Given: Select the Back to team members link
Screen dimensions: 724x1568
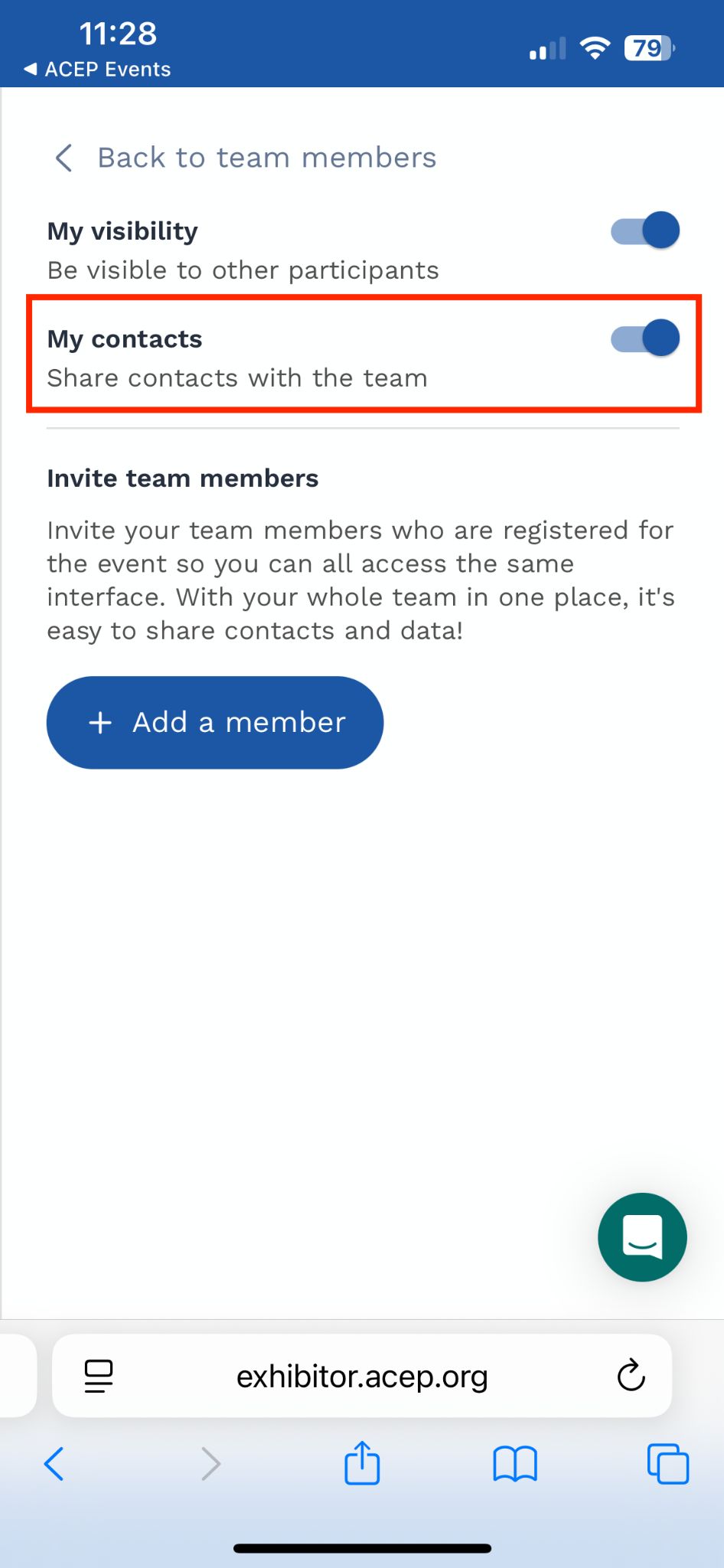Looking at the screenshot, I should [x=266, y=158].
